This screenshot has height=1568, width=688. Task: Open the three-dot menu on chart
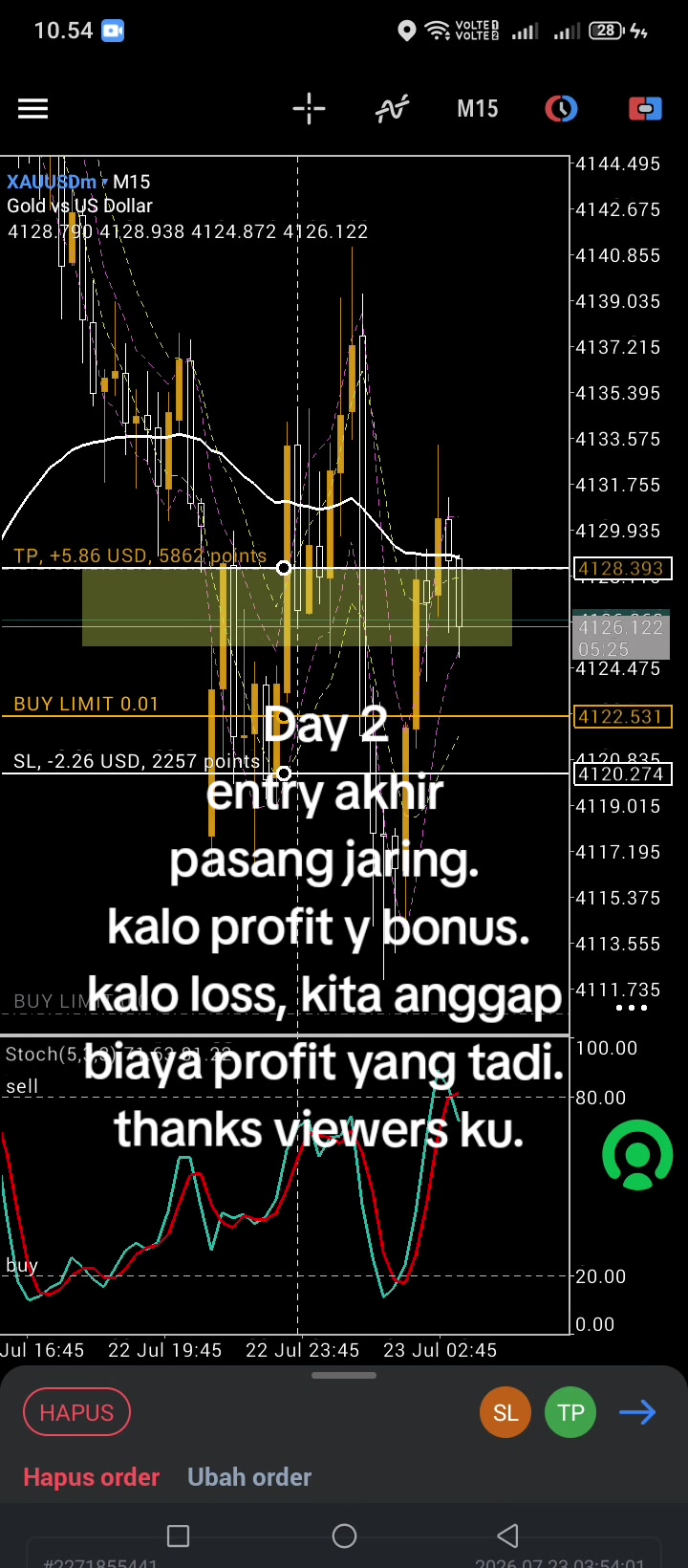[632, 1008]
